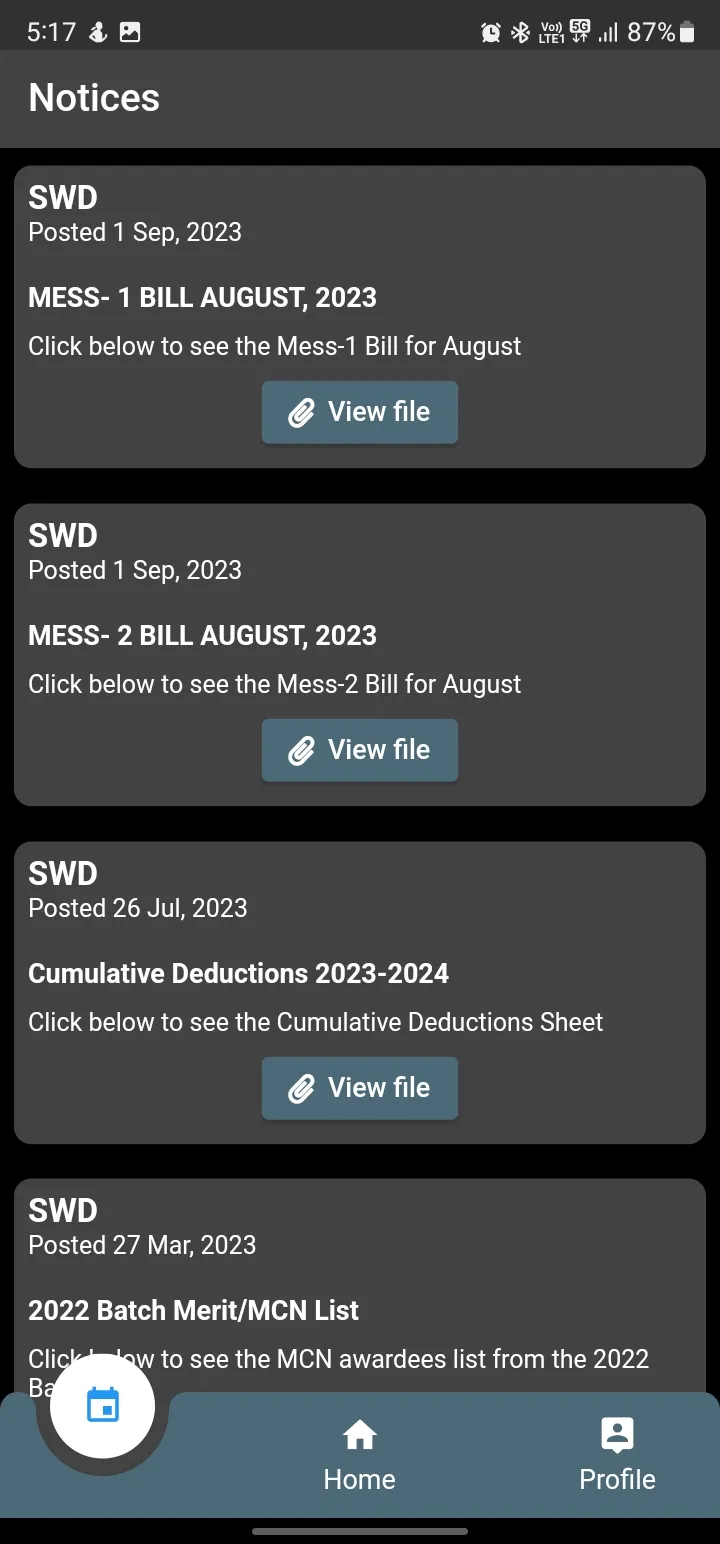View file for Mess-2 Bill August 2023
720x1544 pixels.
click(359, 750)
